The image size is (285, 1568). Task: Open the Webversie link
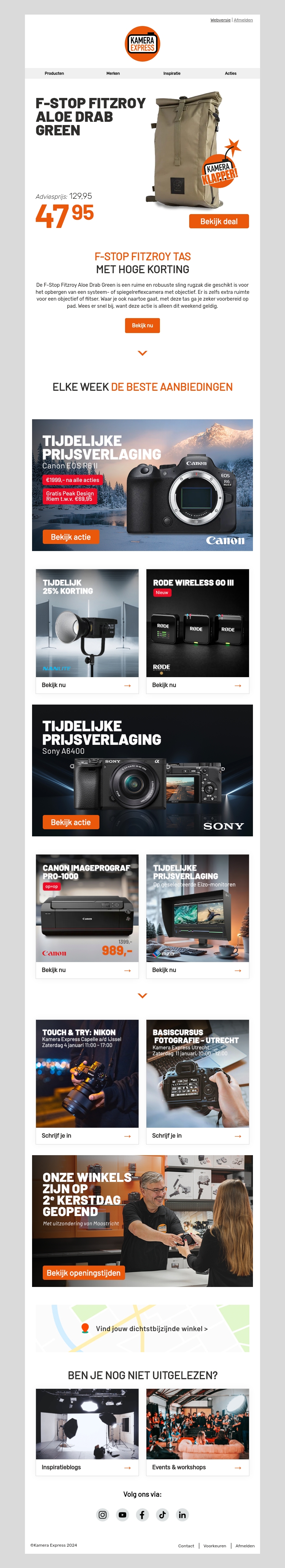pyautogui.click(x=220, y=20)
